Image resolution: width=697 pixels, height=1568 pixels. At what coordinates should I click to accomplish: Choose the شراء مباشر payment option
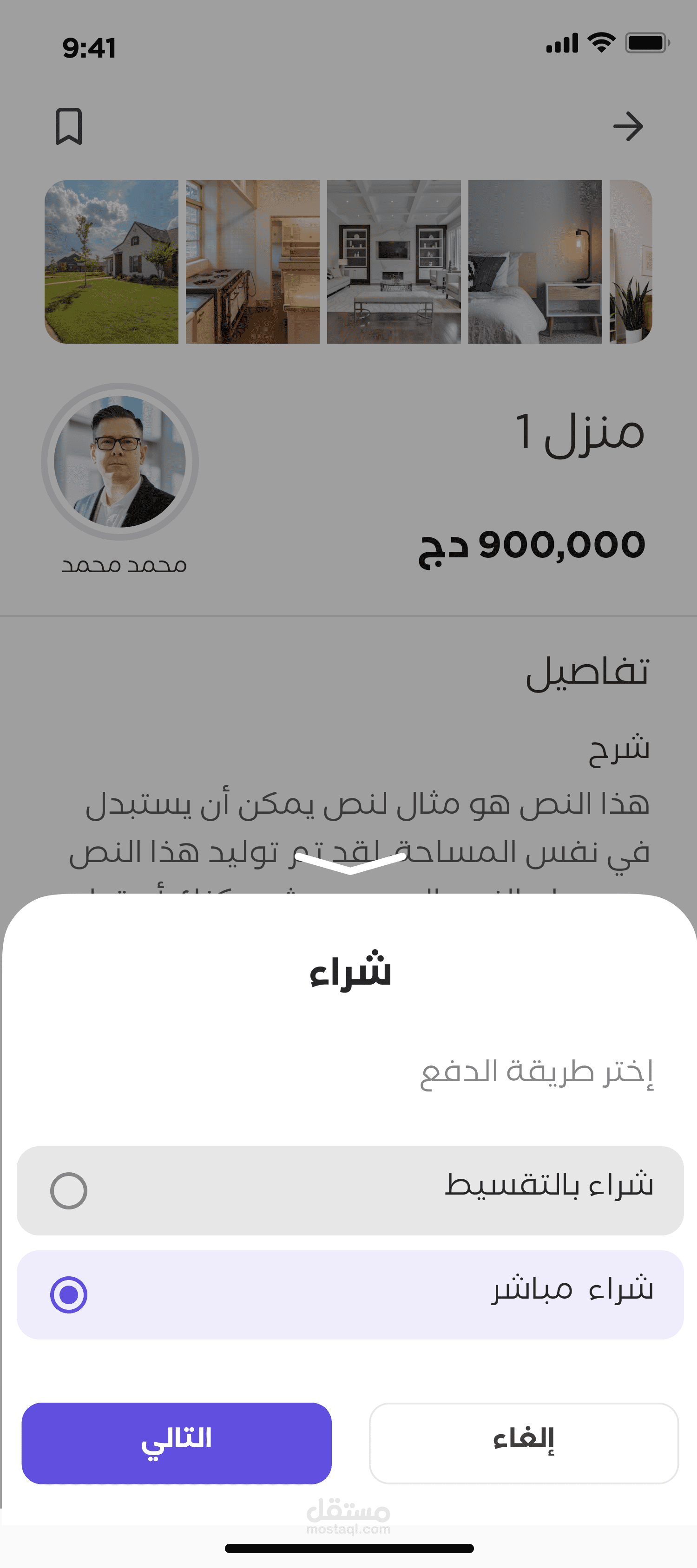(349, 1294)
